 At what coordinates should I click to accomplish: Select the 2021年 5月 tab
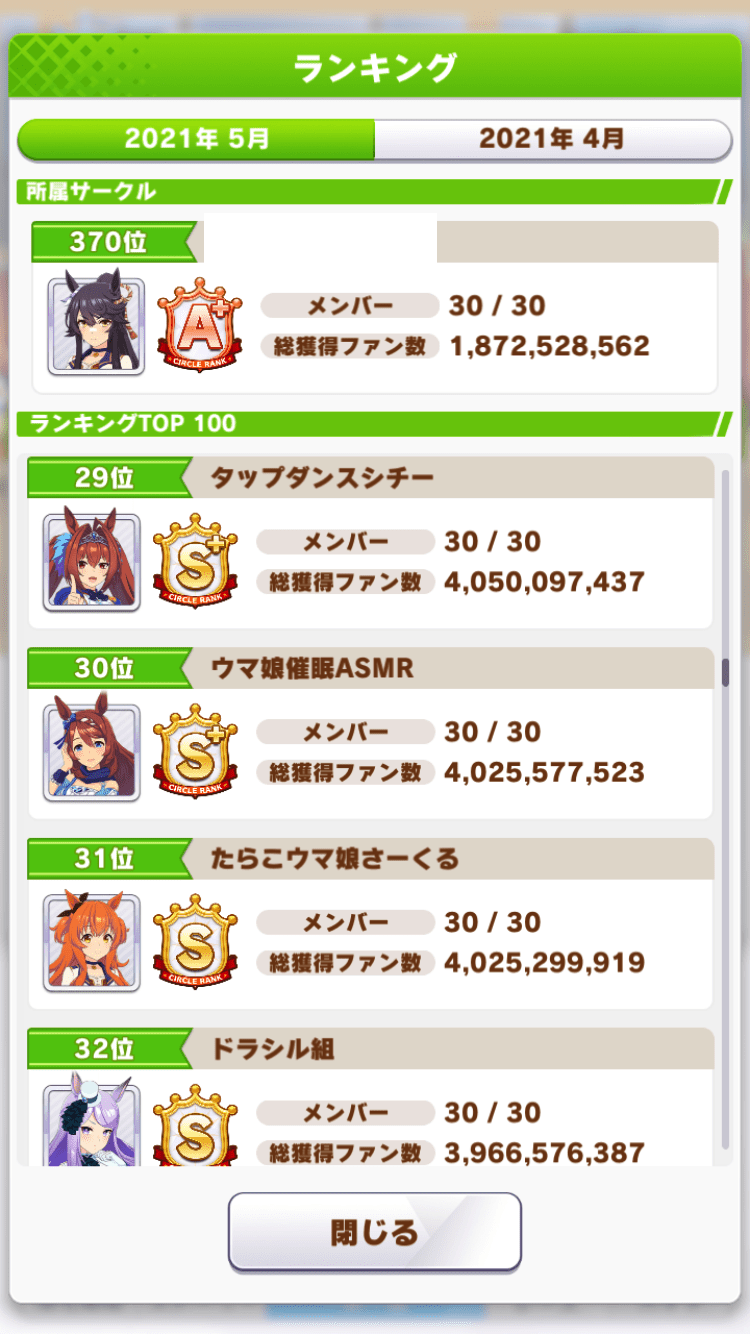point(197,139)
